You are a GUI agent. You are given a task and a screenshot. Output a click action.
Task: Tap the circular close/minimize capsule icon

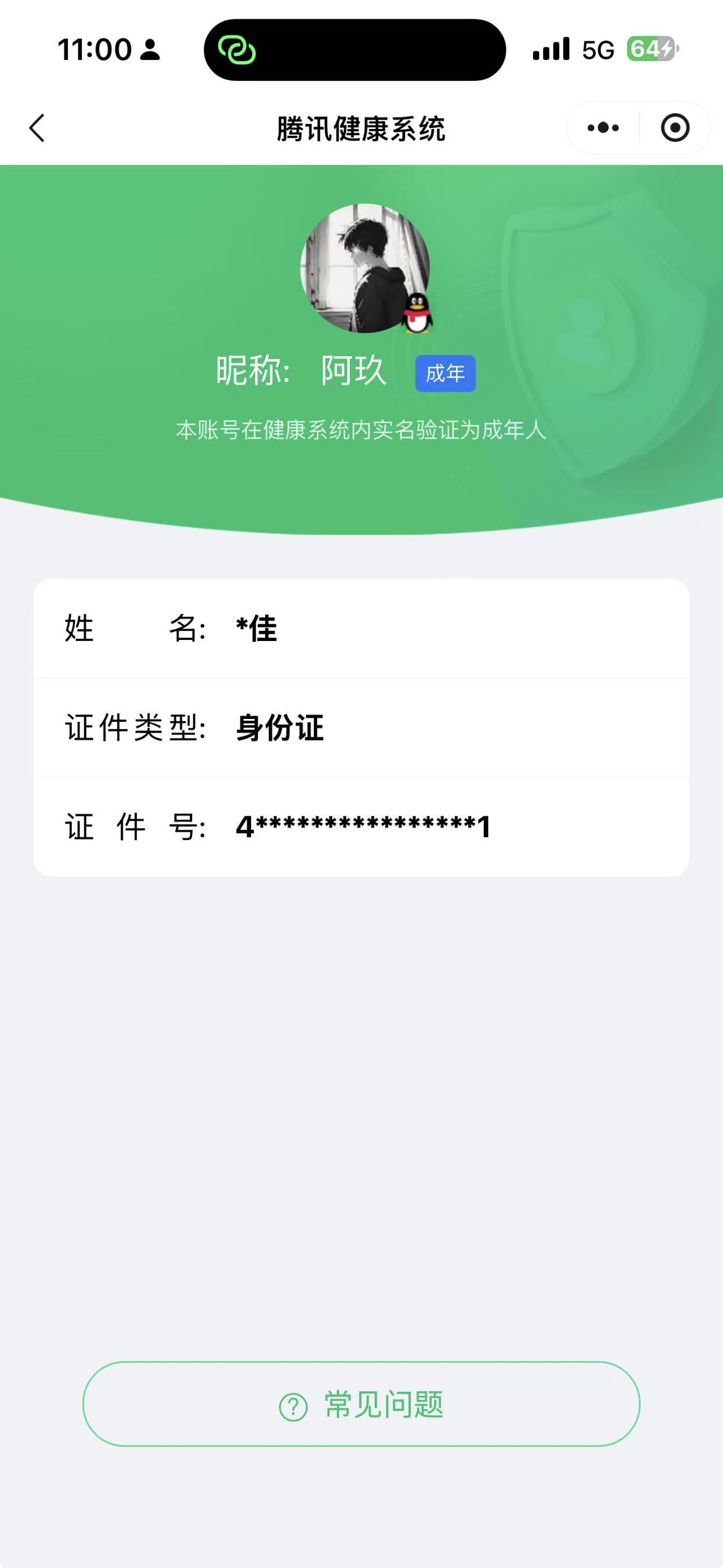pos(674,127)
